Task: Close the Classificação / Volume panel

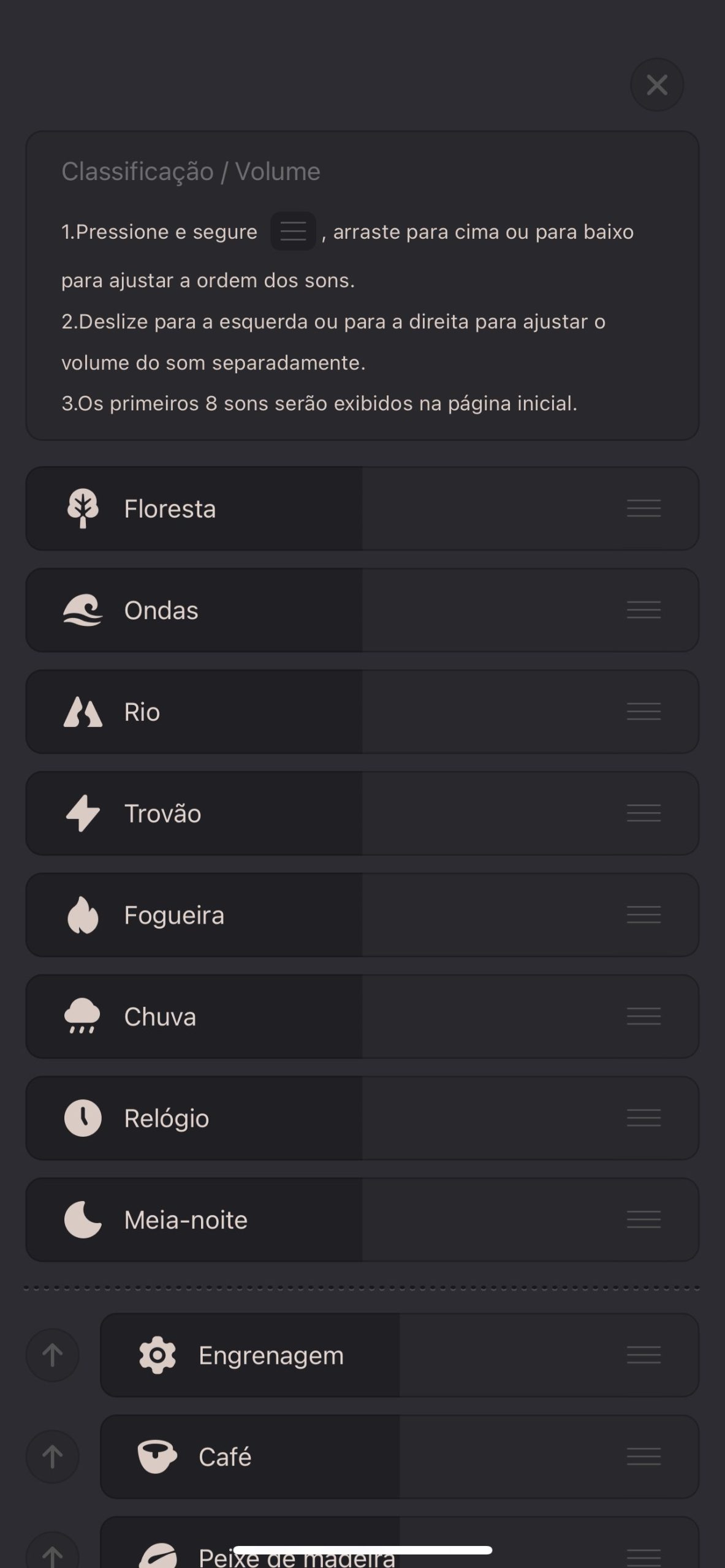Action: [x=657, y=85]
